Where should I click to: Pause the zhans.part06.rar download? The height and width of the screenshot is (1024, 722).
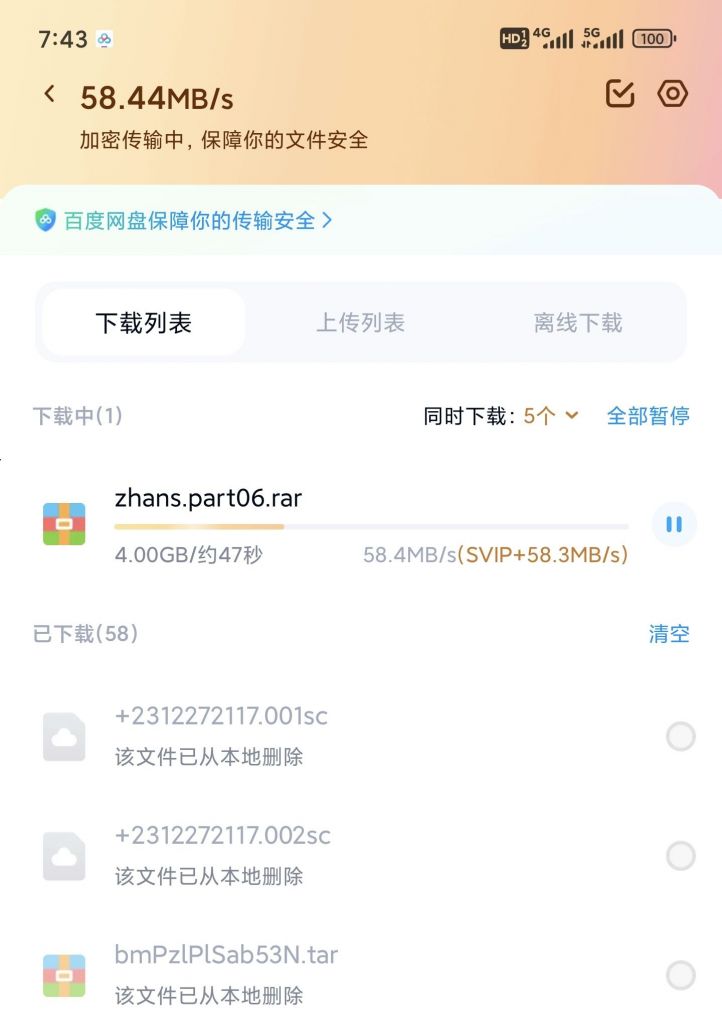pyautogui.click(x=674, y=524)
